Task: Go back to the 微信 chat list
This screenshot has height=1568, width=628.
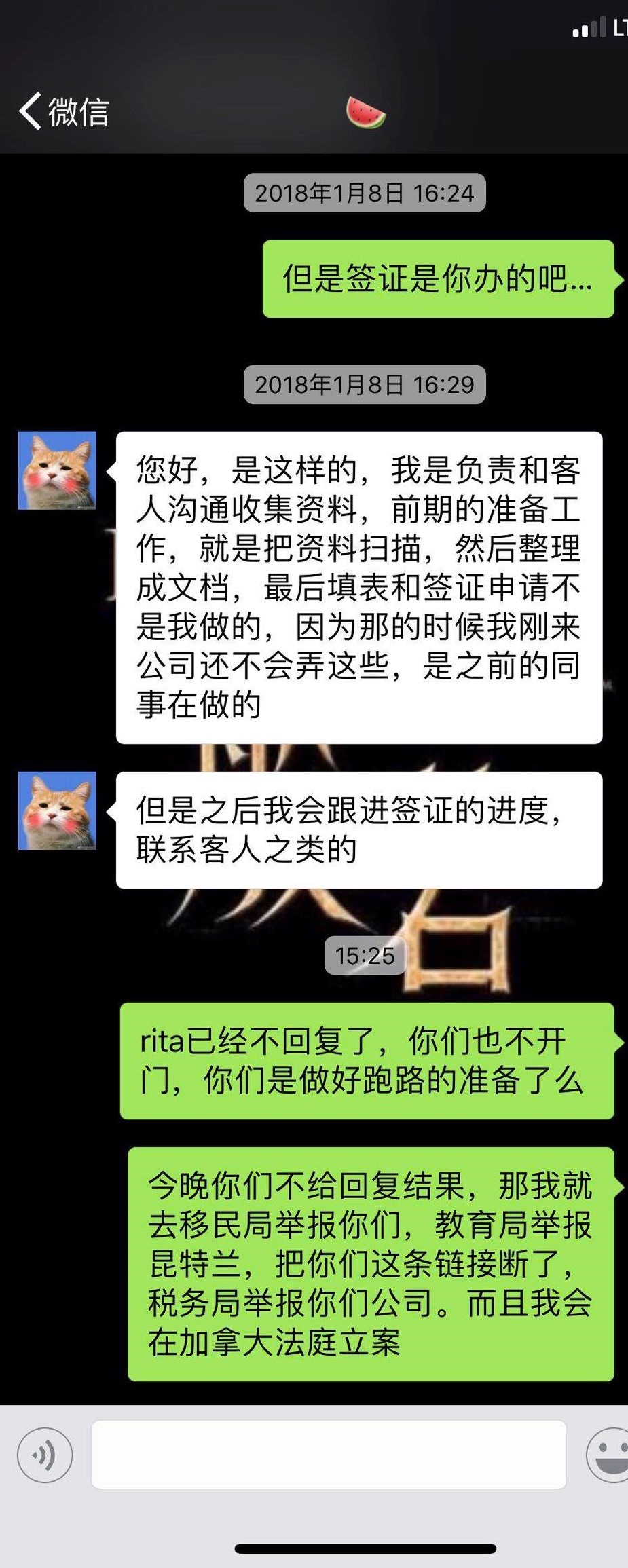Action: [63, 111]
